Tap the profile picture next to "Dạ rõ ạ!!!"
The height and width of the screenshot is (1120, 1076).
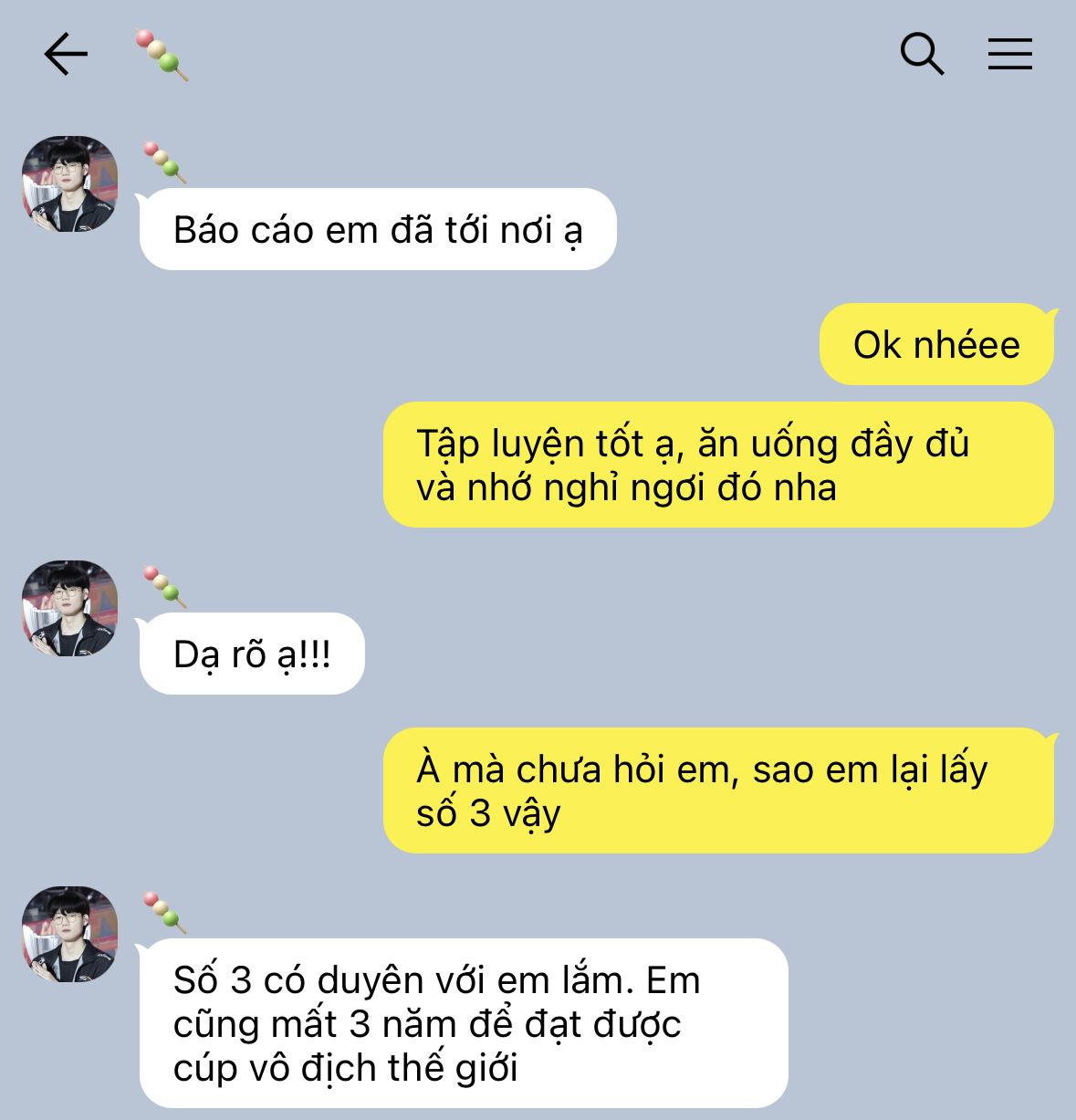pyautogui.click(x=70, y=609)
